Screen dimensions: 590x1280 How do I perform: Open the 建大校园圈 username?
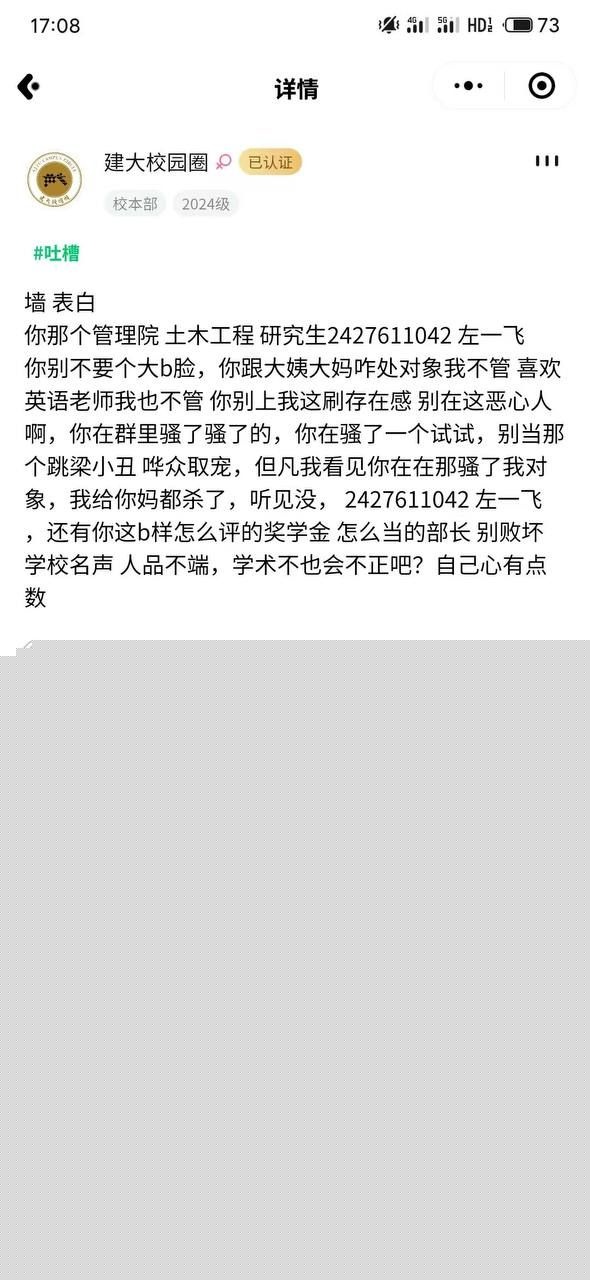156,162
